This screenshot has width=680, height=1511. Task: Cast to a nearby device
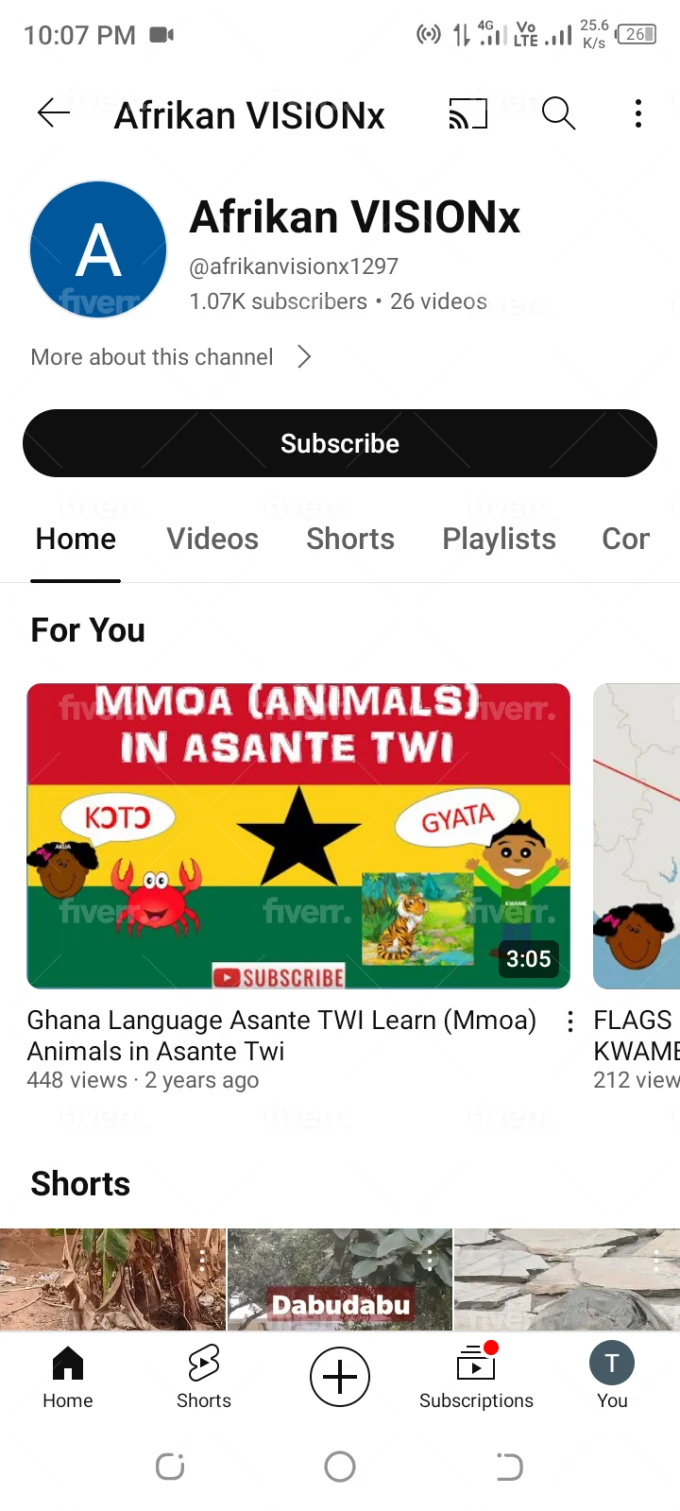tap(468, 114)
